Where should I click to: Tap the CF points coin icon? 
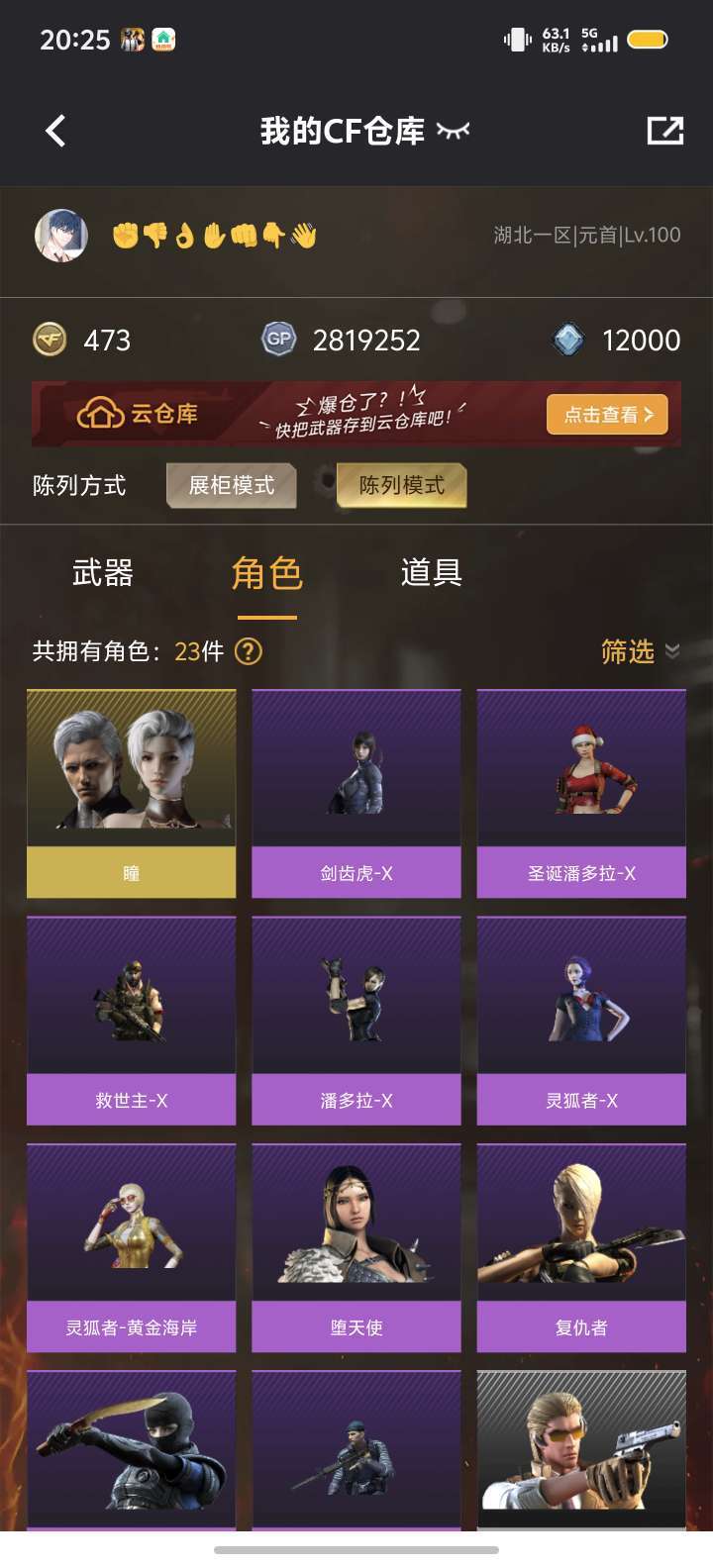pyautogui.click(x=50, y=340)
